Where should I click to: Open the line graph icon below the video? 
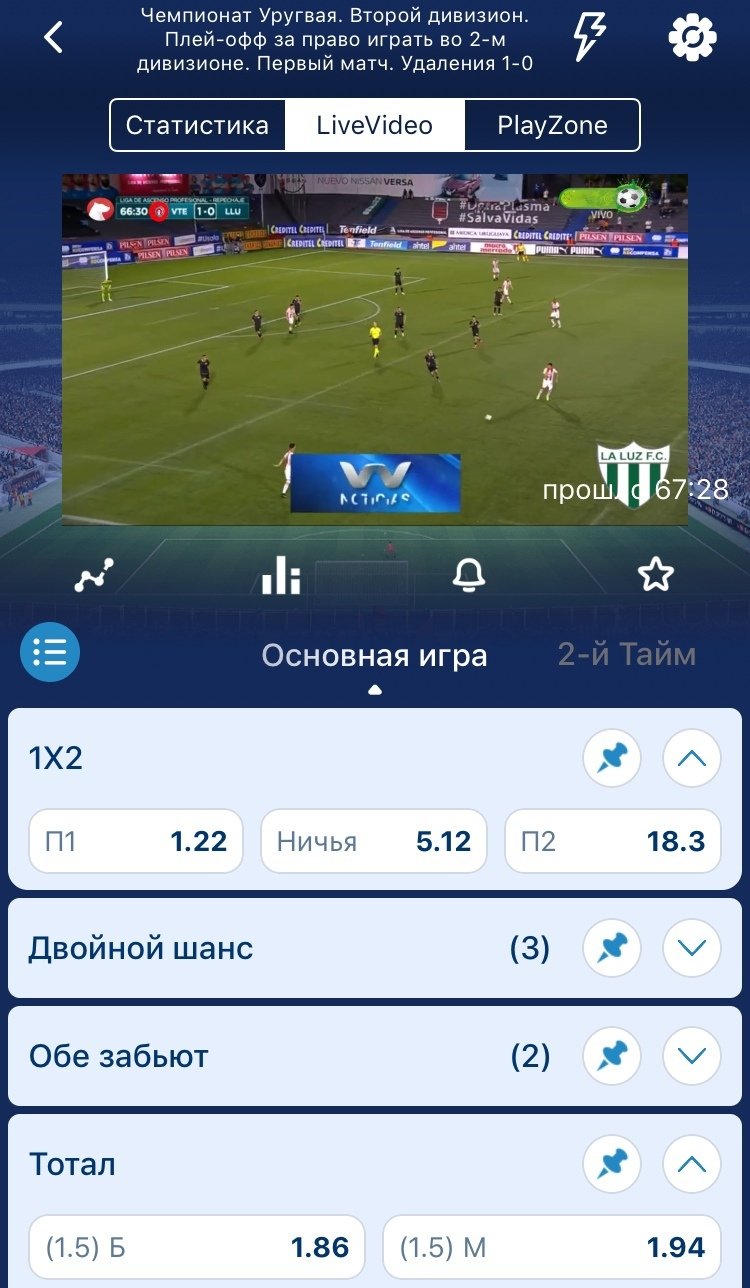point(95,575)
